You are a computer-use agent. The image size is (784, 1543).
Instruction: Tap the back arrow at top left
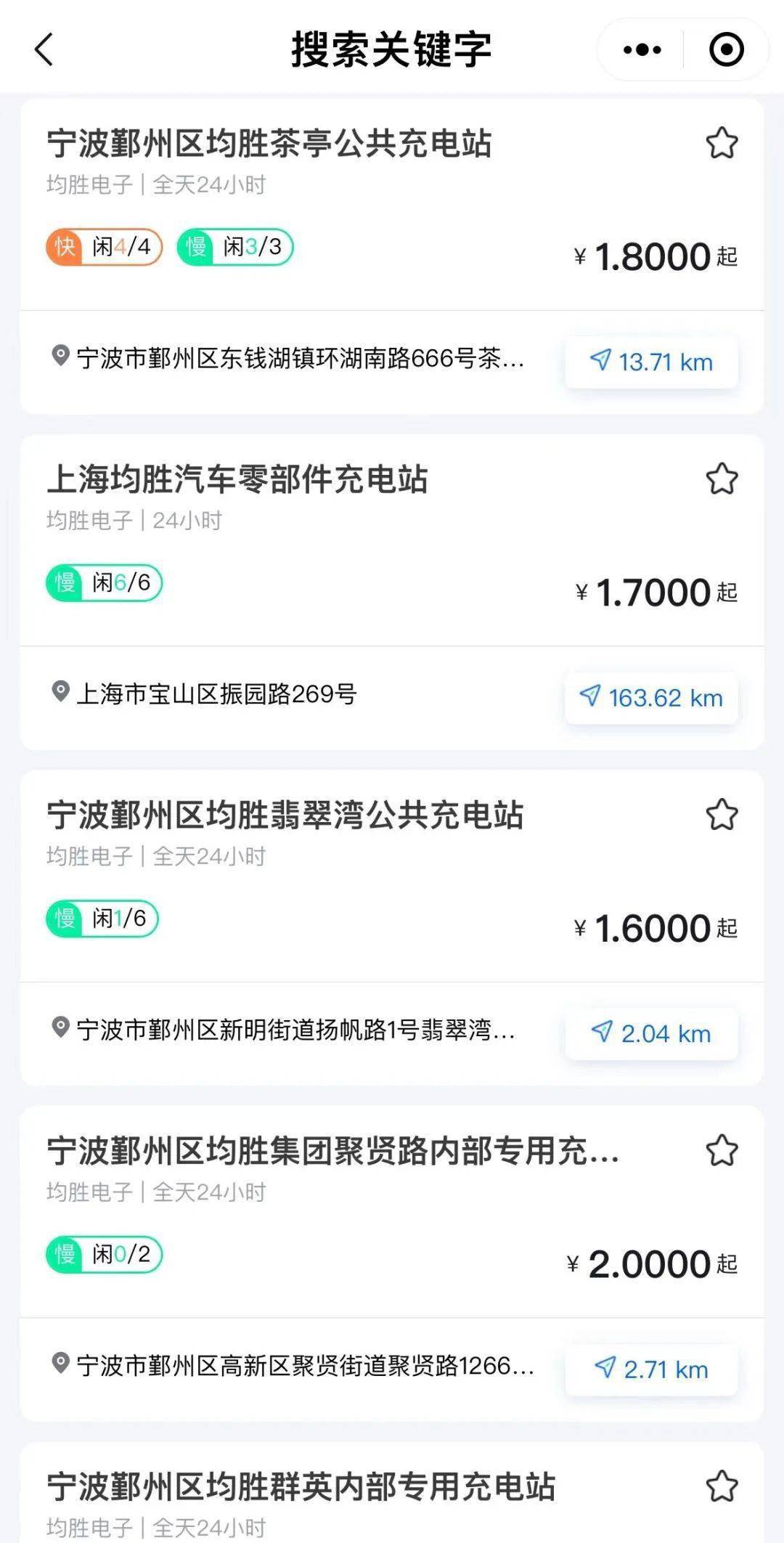tap(41, 49)
